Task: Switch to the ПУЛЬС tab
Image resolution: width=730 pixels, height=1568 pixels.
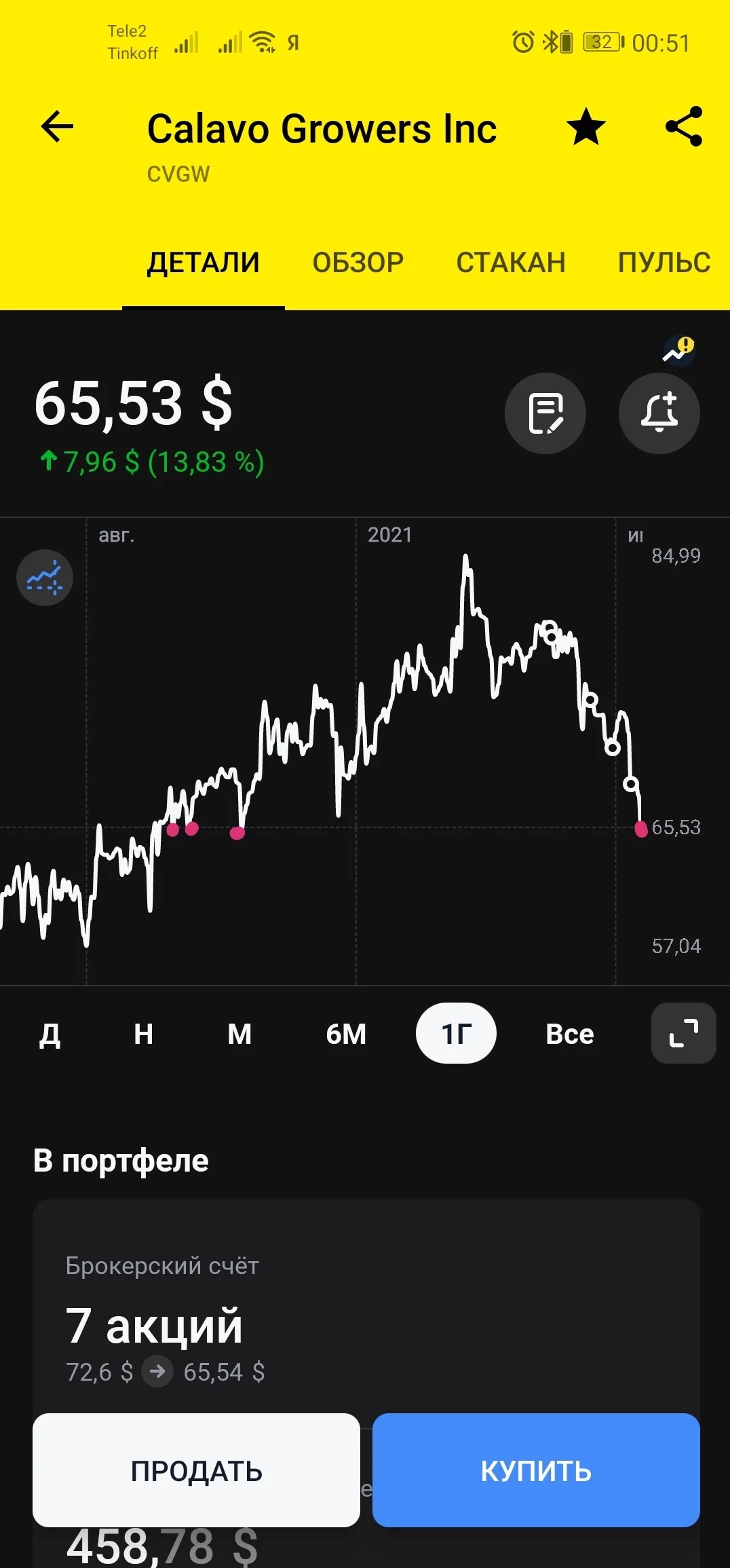Action: [x=664, y=263]
